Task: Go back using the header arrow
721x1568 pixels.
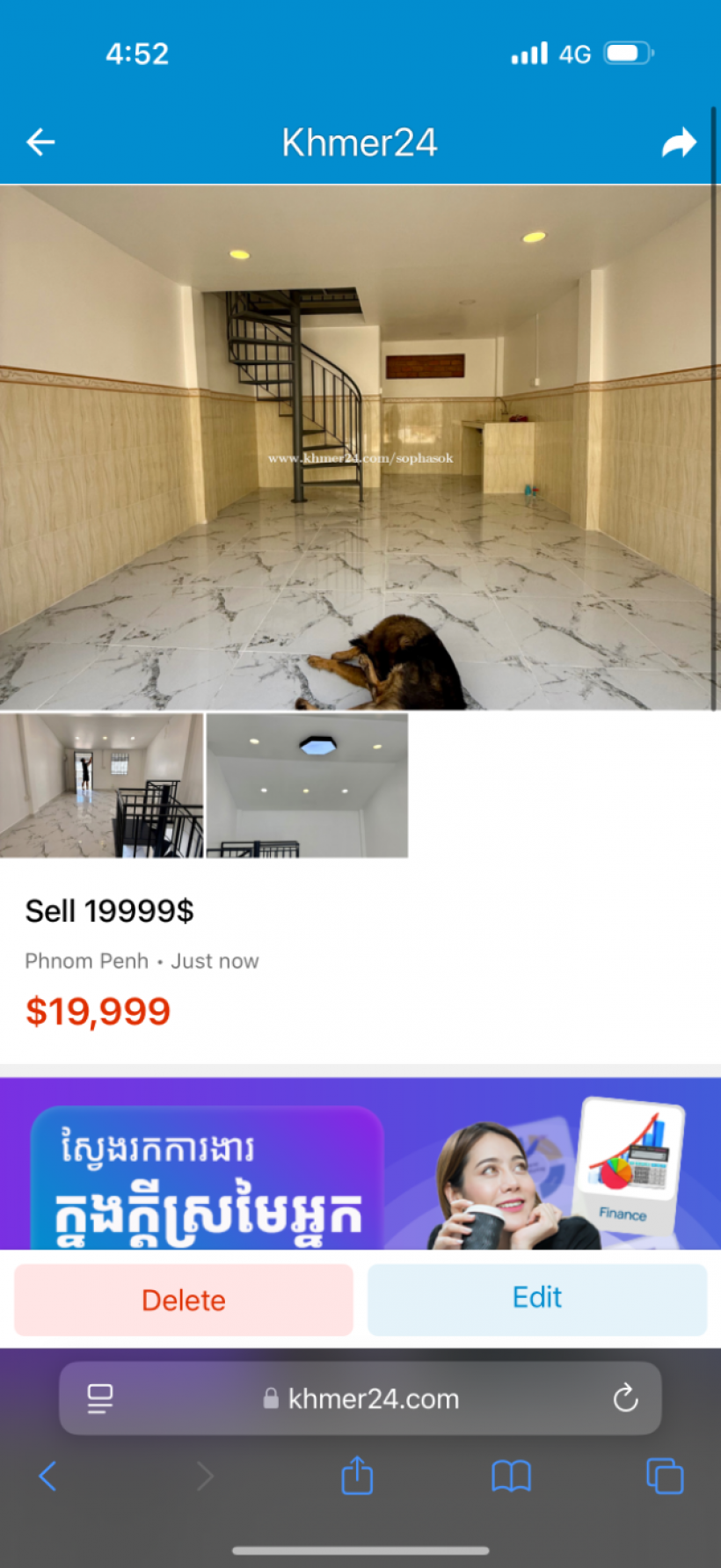Action: (x=40, y=142)
